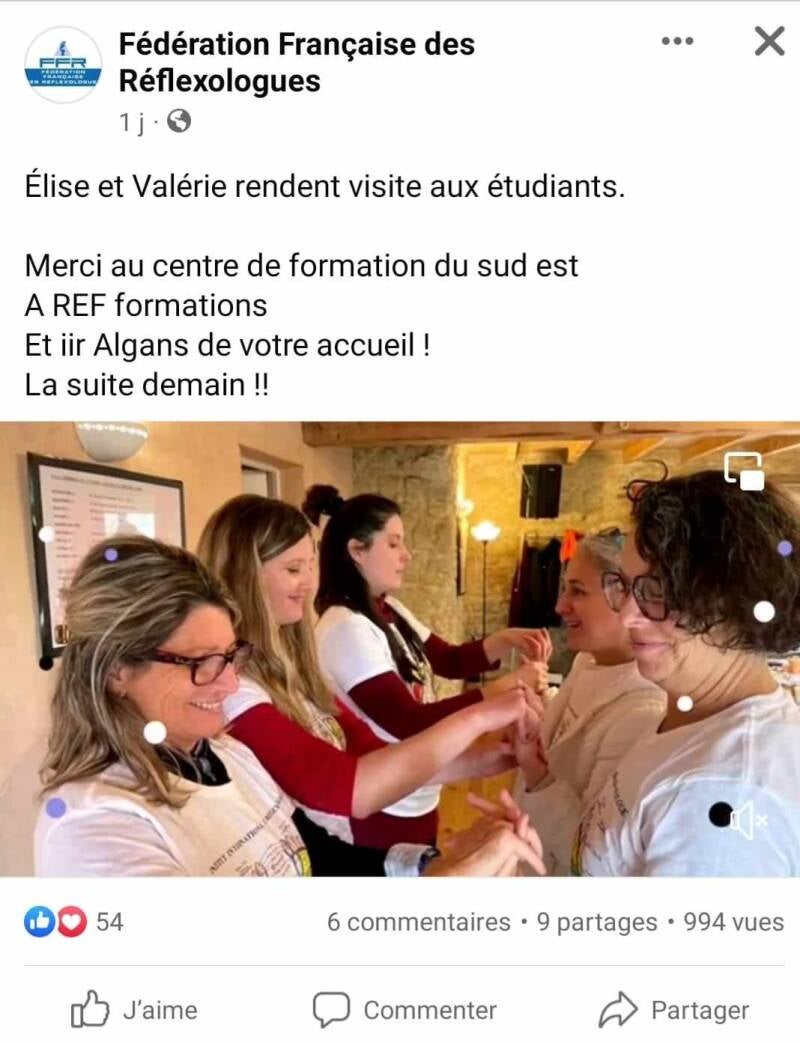The width and height of the screenshot is (800, 1043).
Task: Open the post video of the students
Action: (400, 650)
